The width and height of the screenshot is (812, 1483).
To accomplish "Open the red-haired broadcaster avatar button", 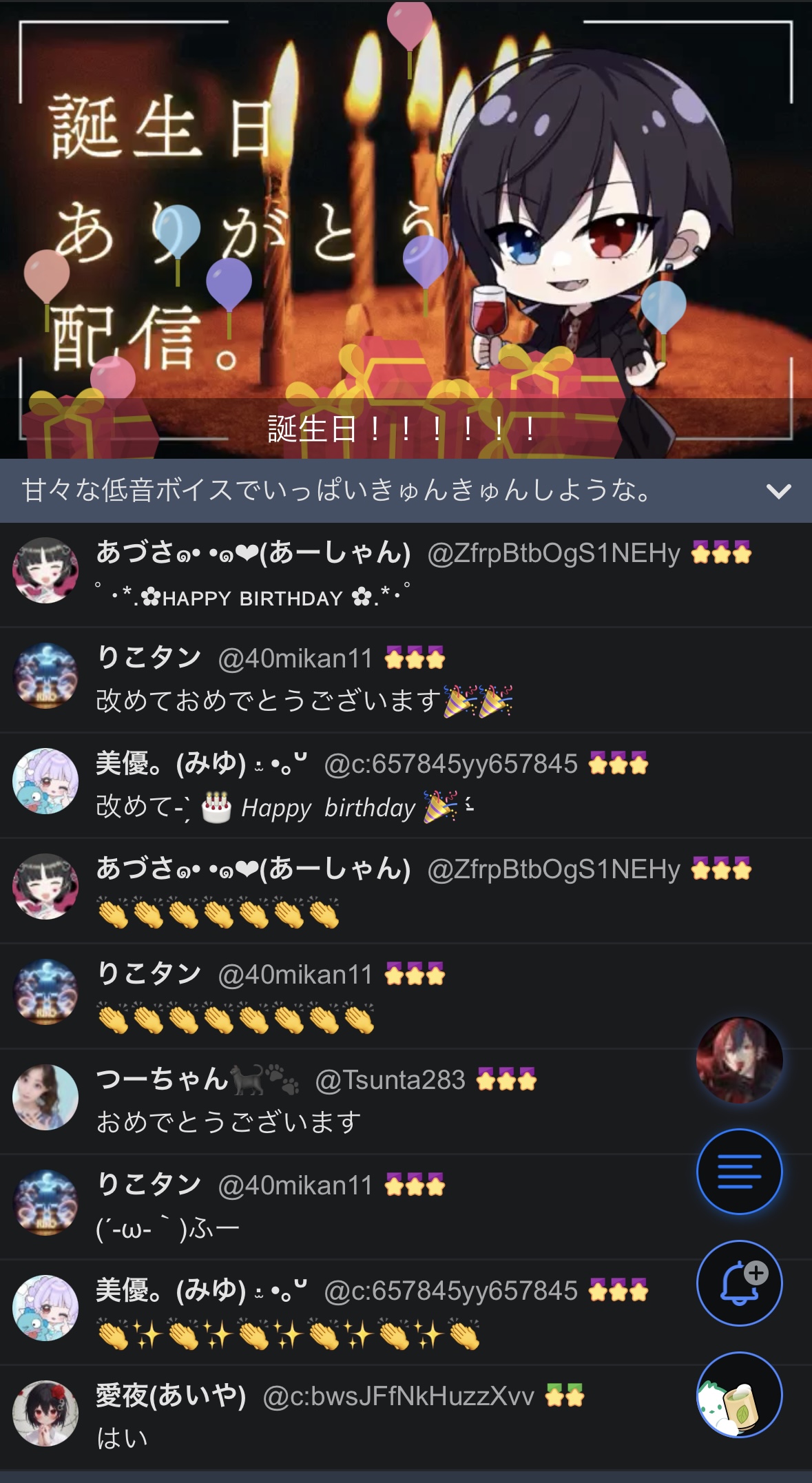I will [x=739, y=1060].
